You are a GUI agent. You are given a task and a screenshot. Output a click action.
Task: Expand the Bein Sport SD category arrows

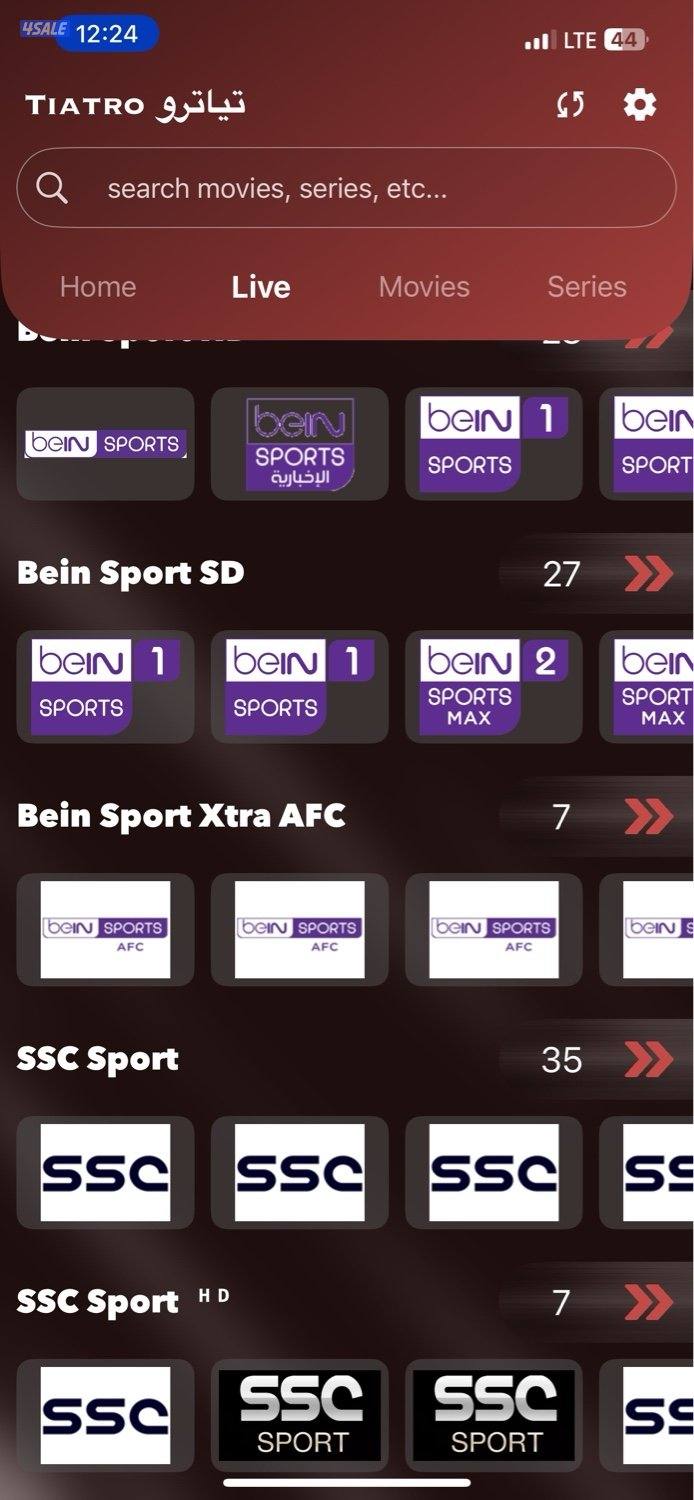(648, 574)
